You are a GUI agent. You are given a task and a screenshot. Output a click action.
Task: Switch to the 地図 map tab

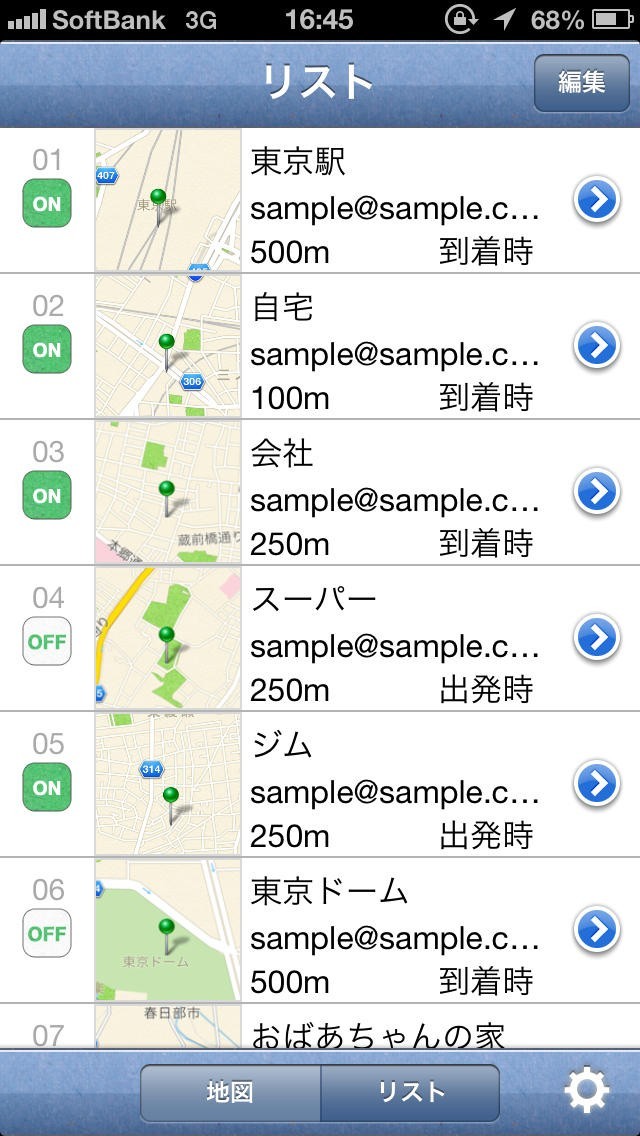coord(230,1092)
